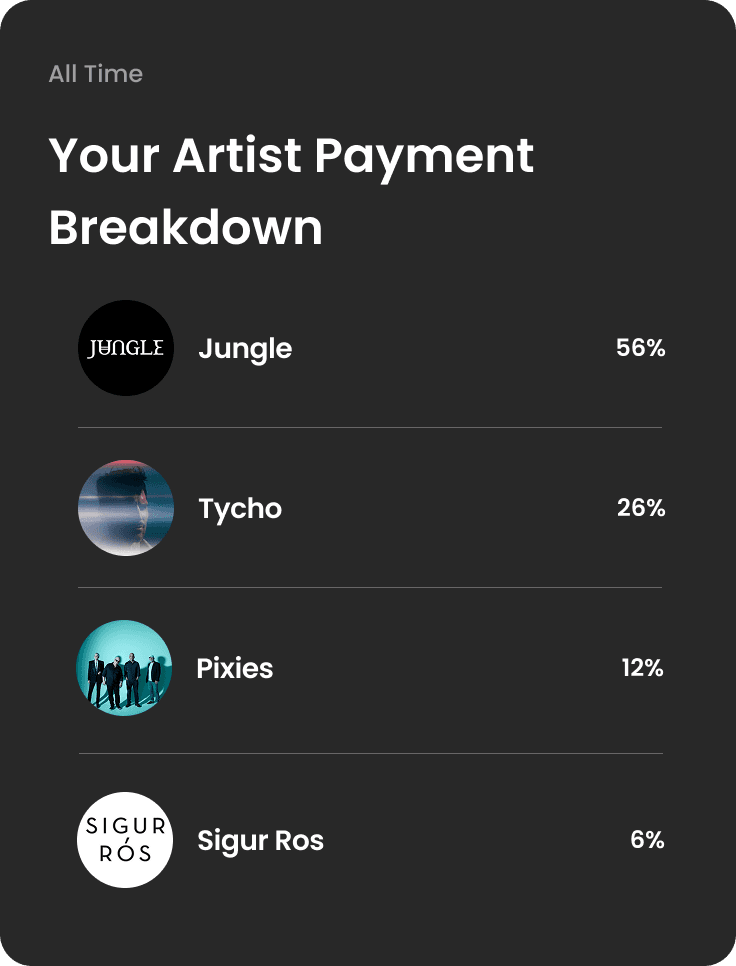Click the 56% payment value
This screenshot has height=966, width=736.
pos(640,348)
